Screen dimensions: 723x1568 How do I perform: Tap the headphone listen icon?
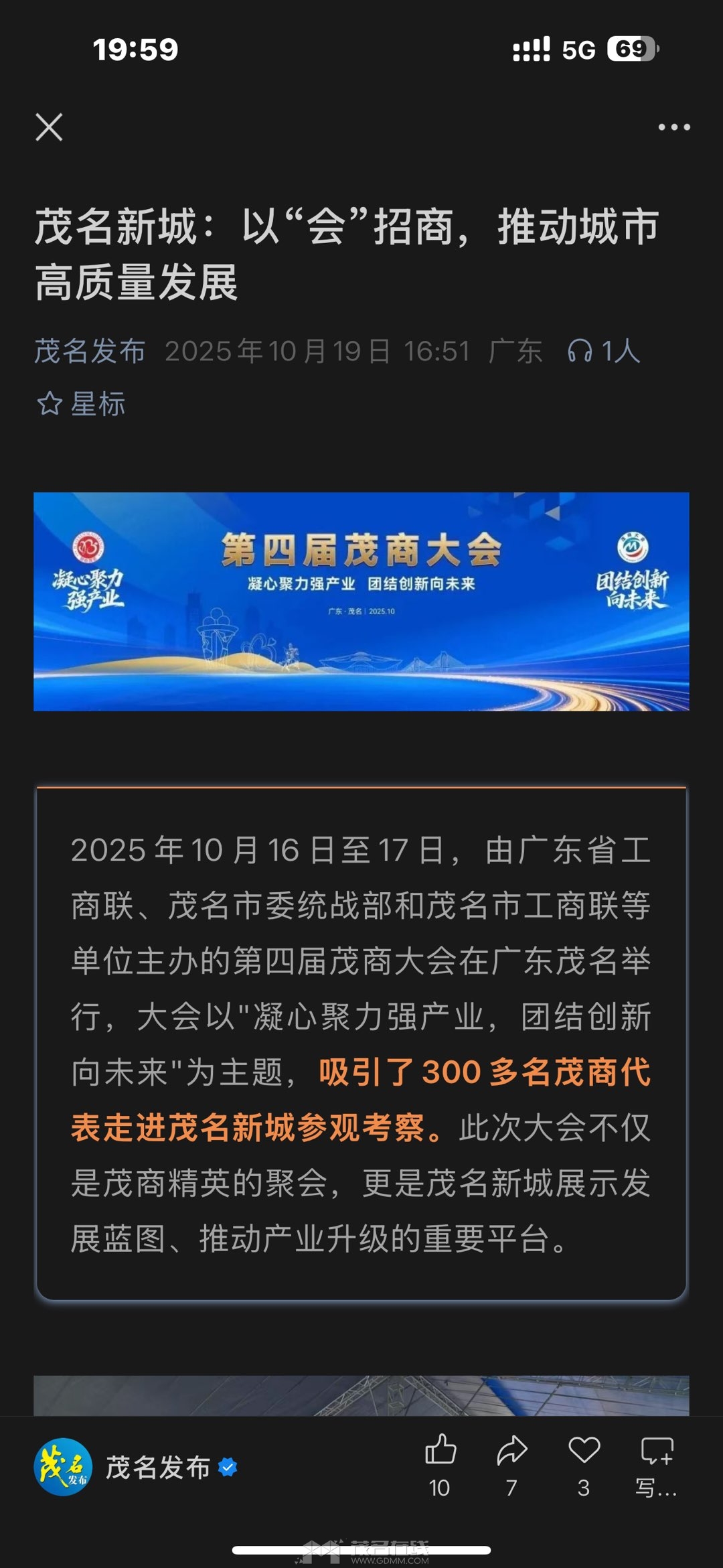(580, 351)
